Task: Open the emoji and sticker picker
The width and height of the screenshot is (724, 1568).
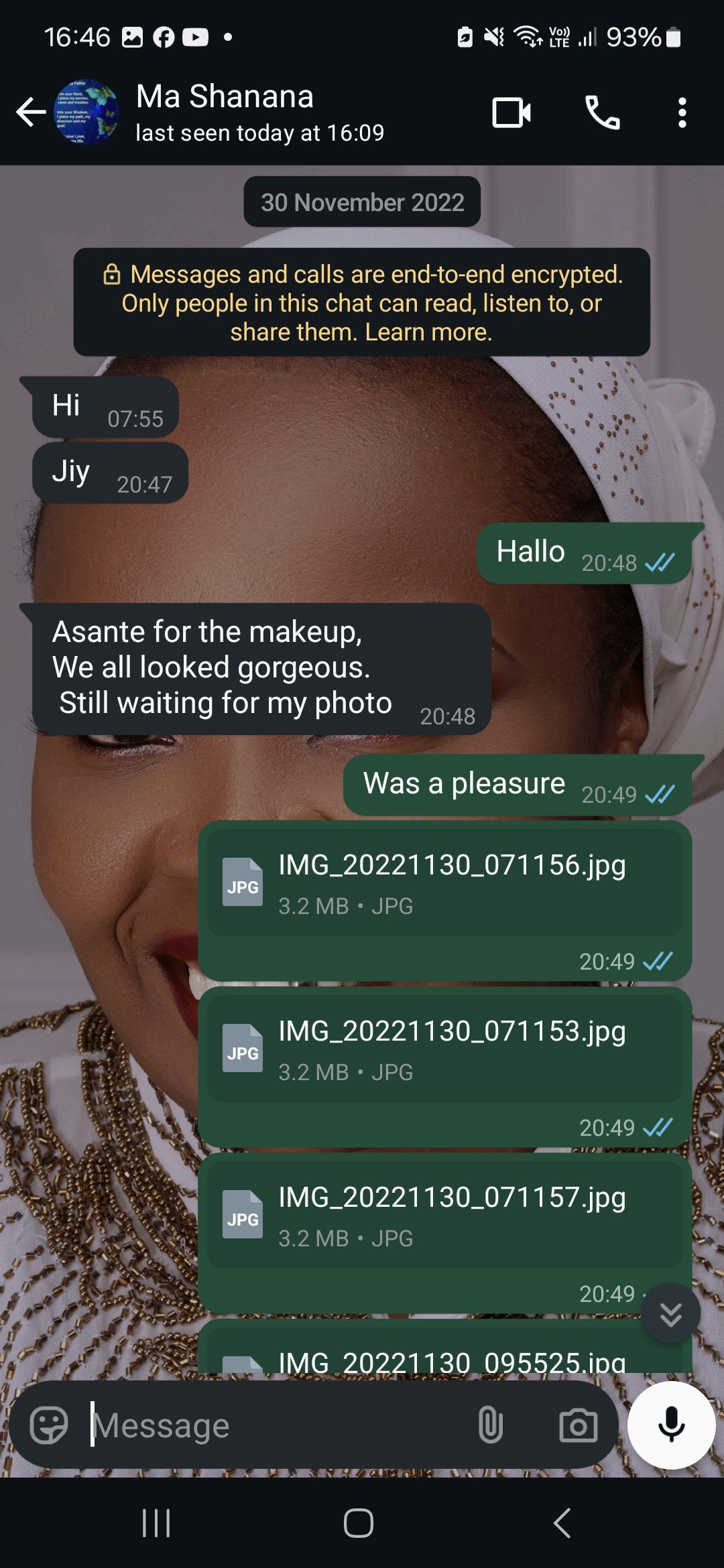Action: click(49, 1425)
